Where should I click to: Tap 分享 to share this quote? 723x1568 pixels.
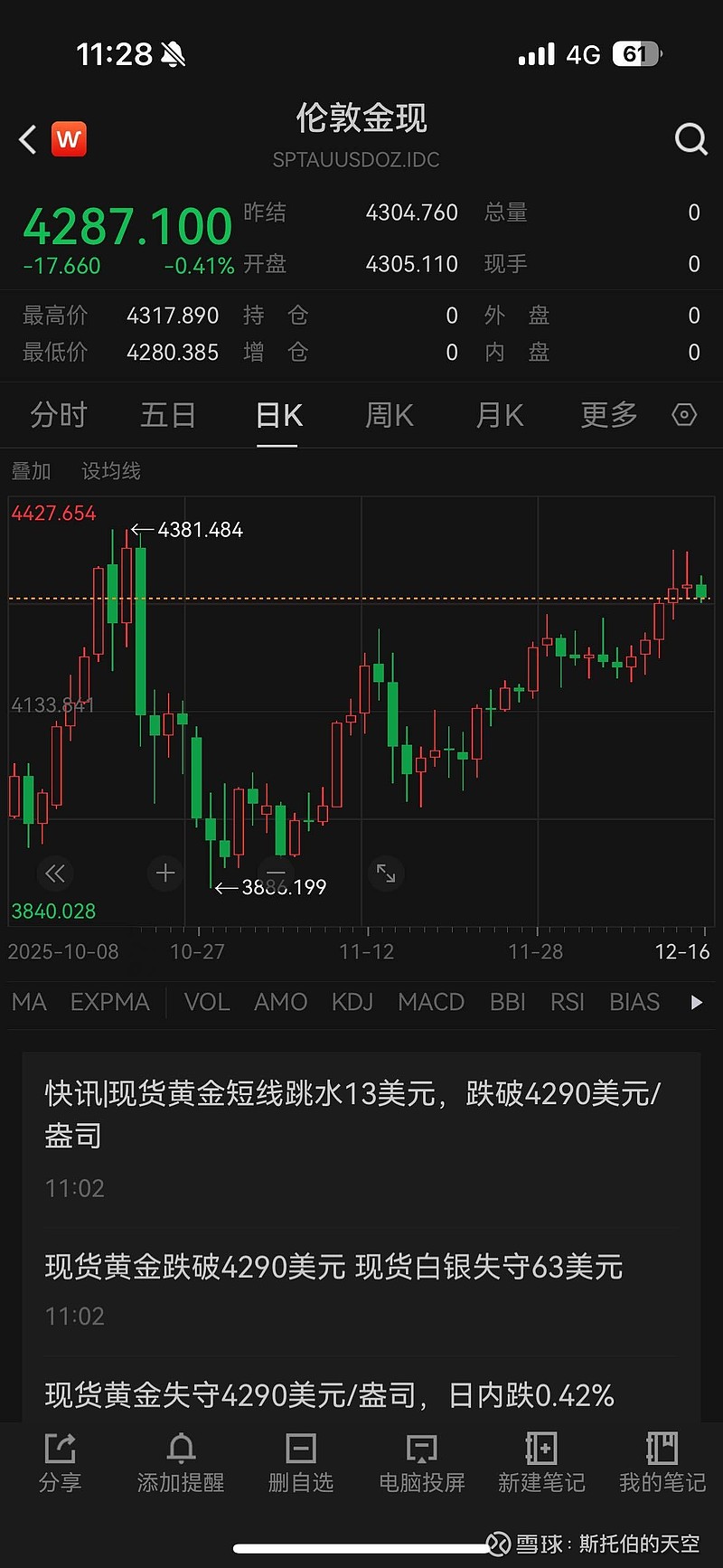pos(60,1461)
